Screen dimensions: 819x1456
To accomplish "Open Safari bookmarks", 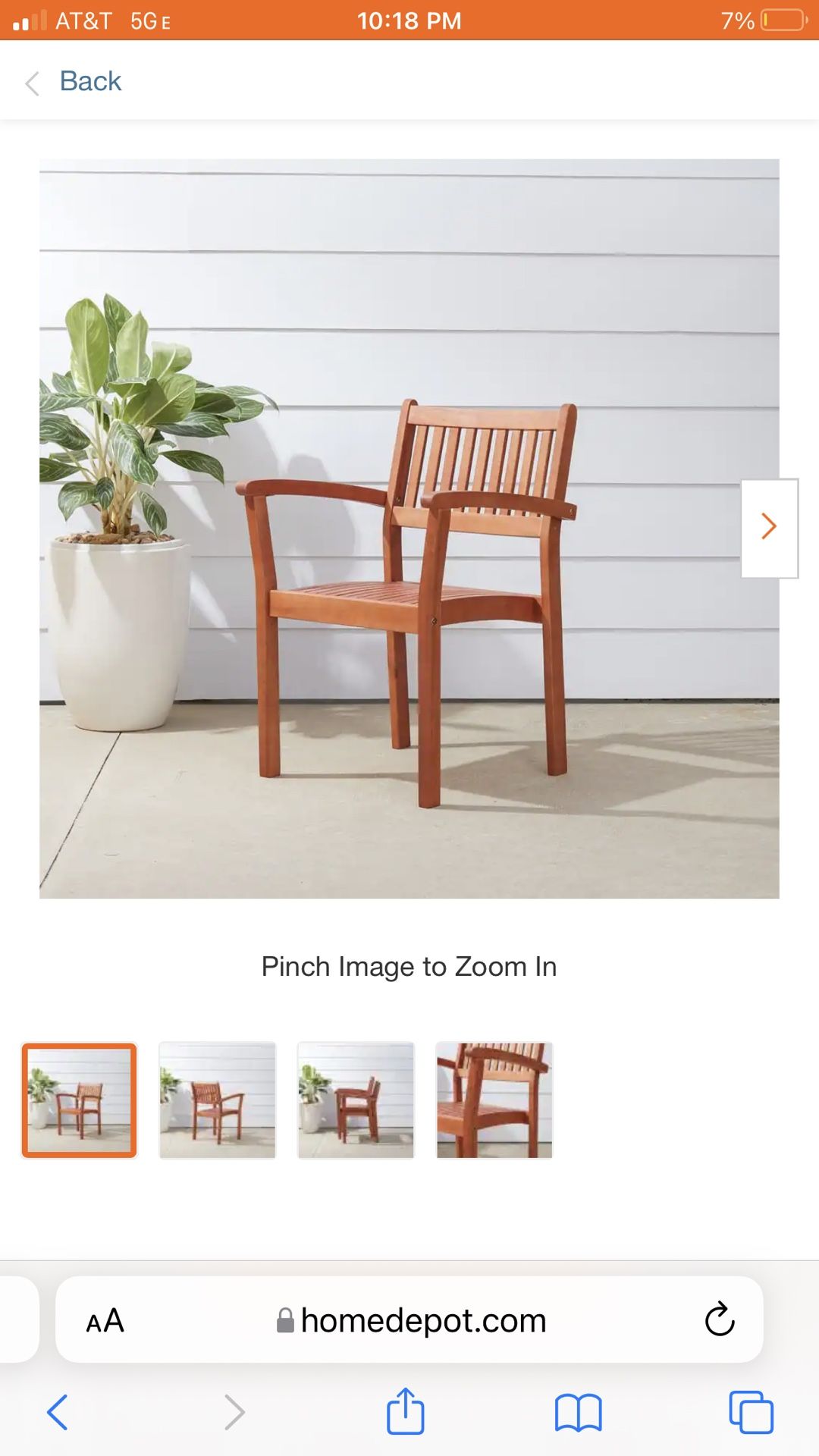I will (579, 1413).
